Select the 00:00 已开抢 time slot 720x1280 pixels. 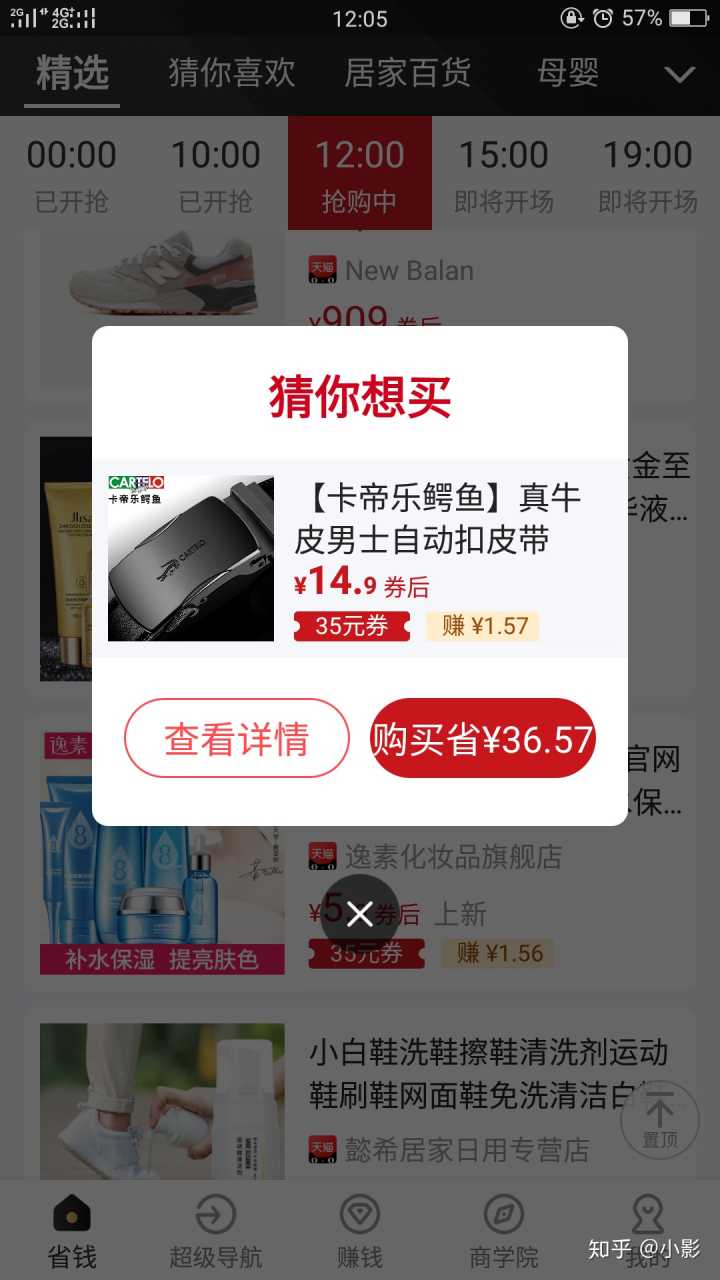coord(72,173)
